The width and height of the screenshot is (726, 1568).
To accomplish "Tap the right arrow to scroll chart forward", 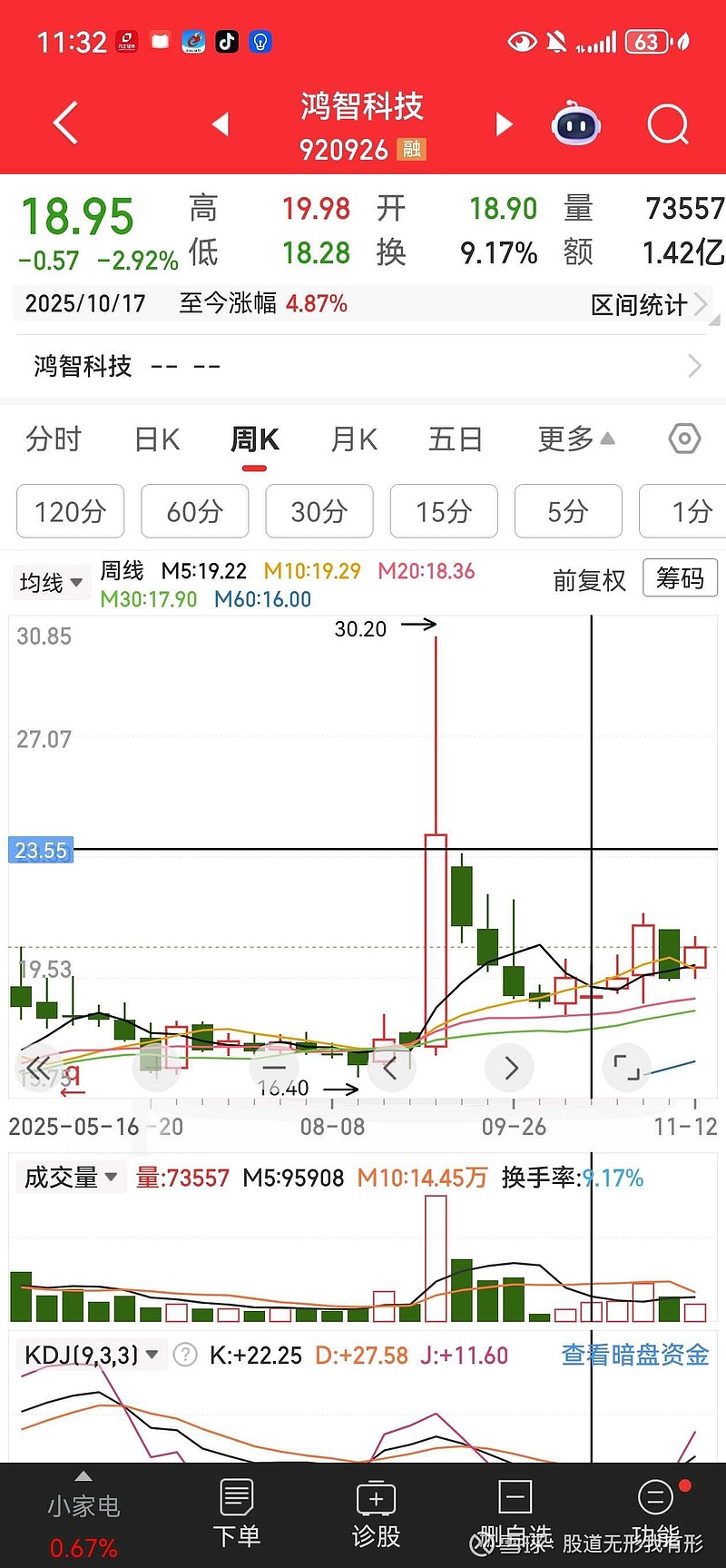I will 509,1068.
